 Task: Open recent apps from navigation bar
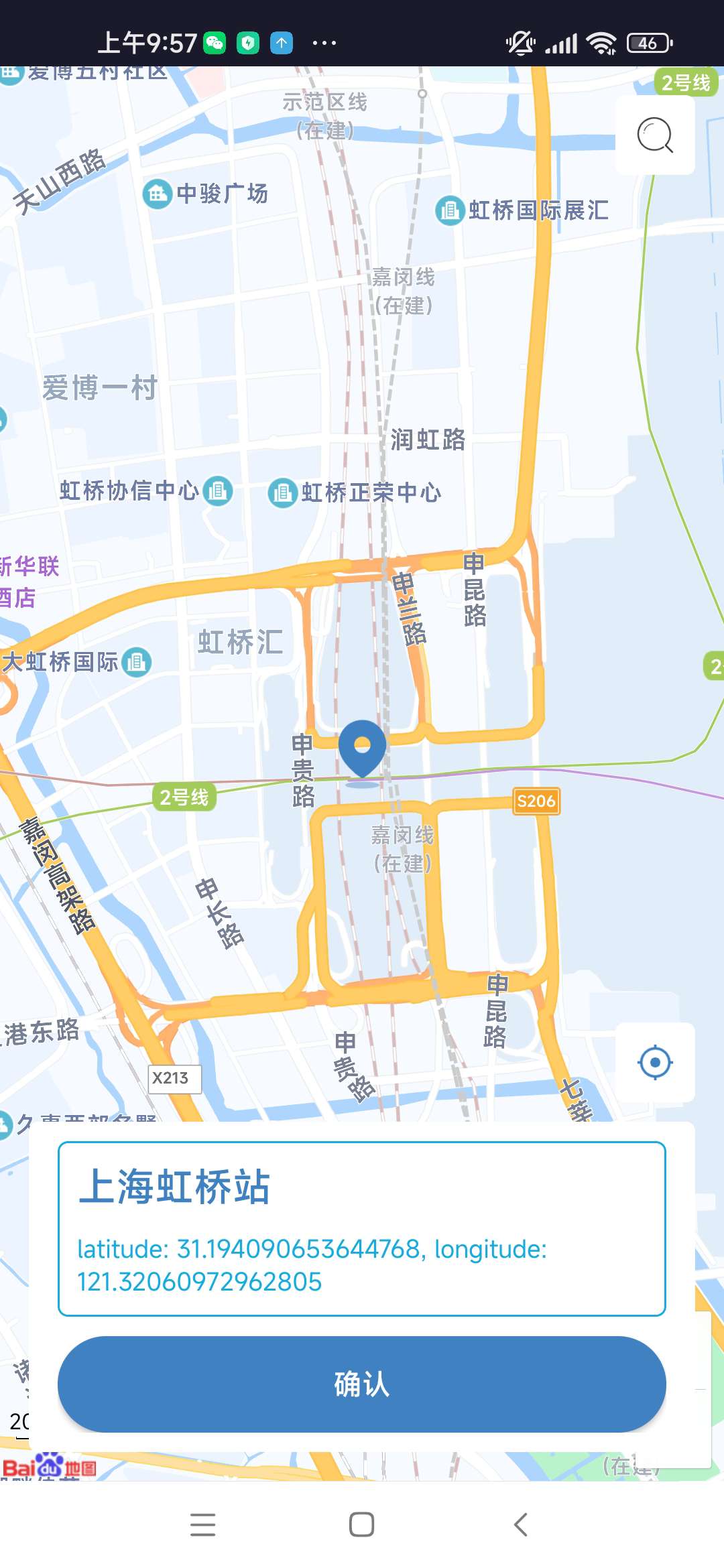tap(202, 1524)
